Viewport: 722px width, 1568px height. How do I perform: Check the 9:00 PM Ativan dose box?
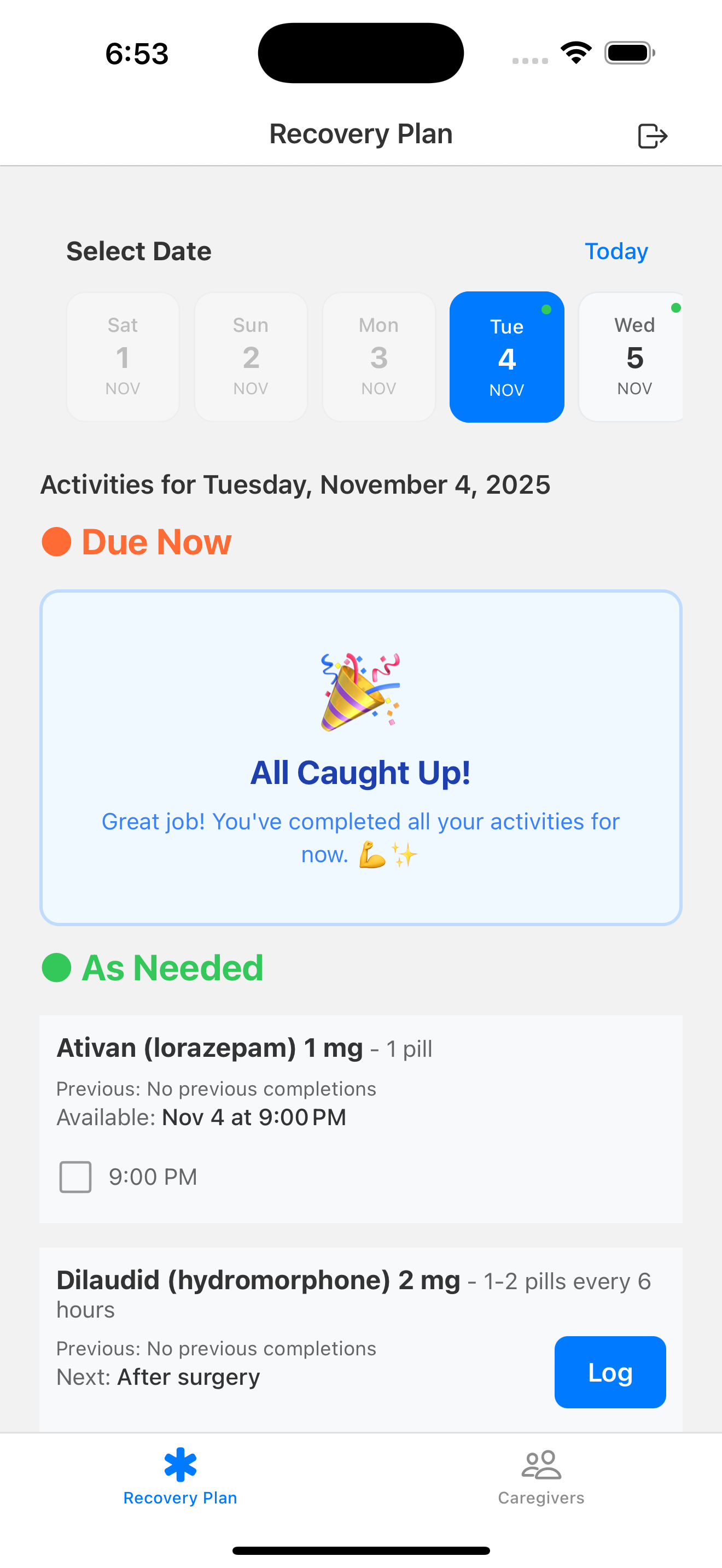point(75,1177)
